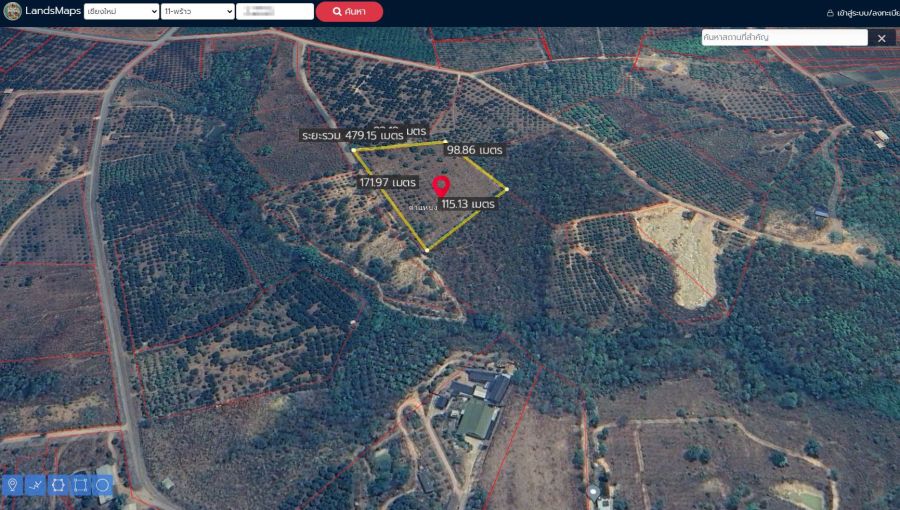900x510 pixels.
Task: Focus the parcel number input field
Action: 275,12
